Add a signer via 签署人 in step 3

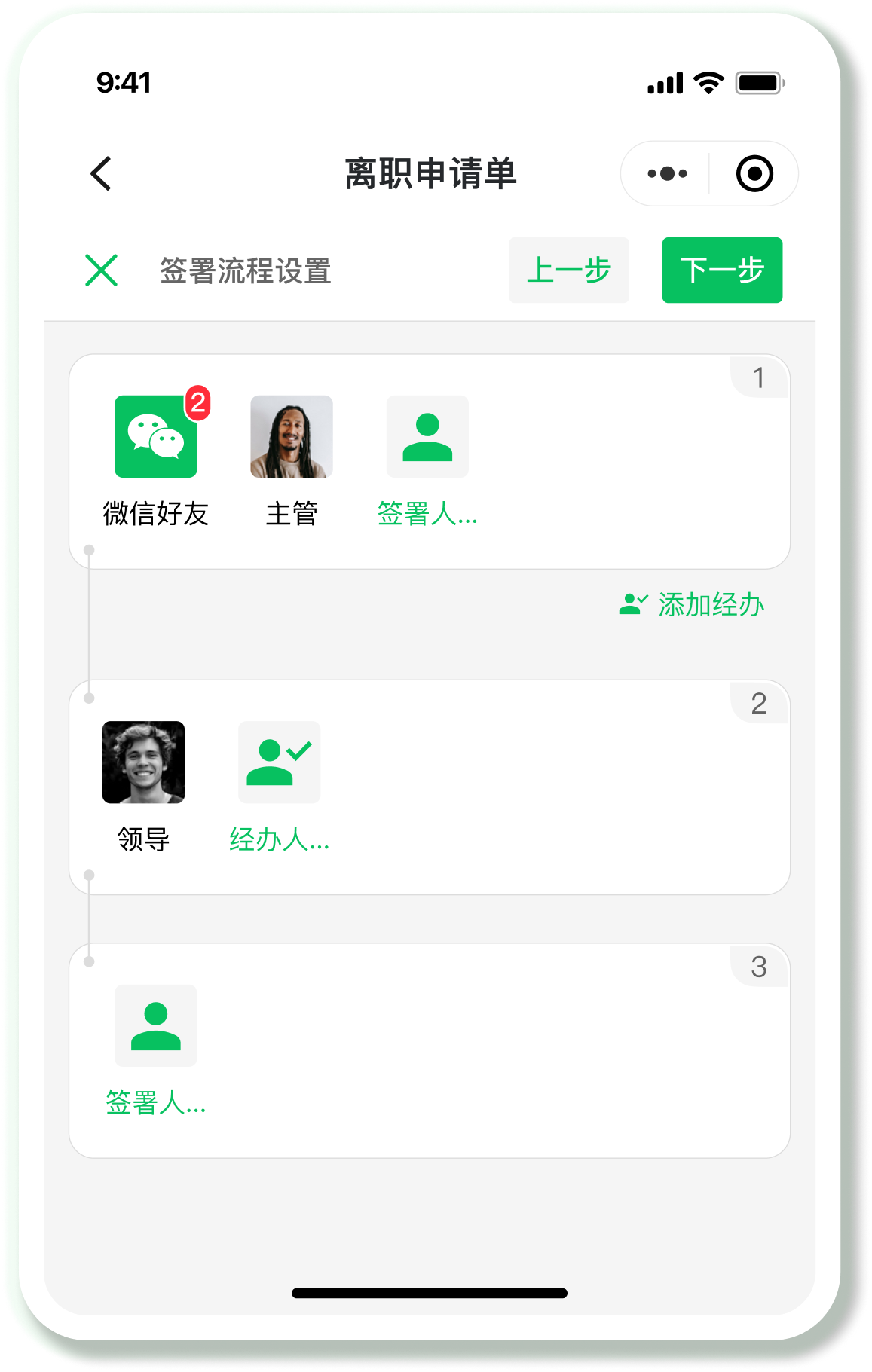point(156,1026)
